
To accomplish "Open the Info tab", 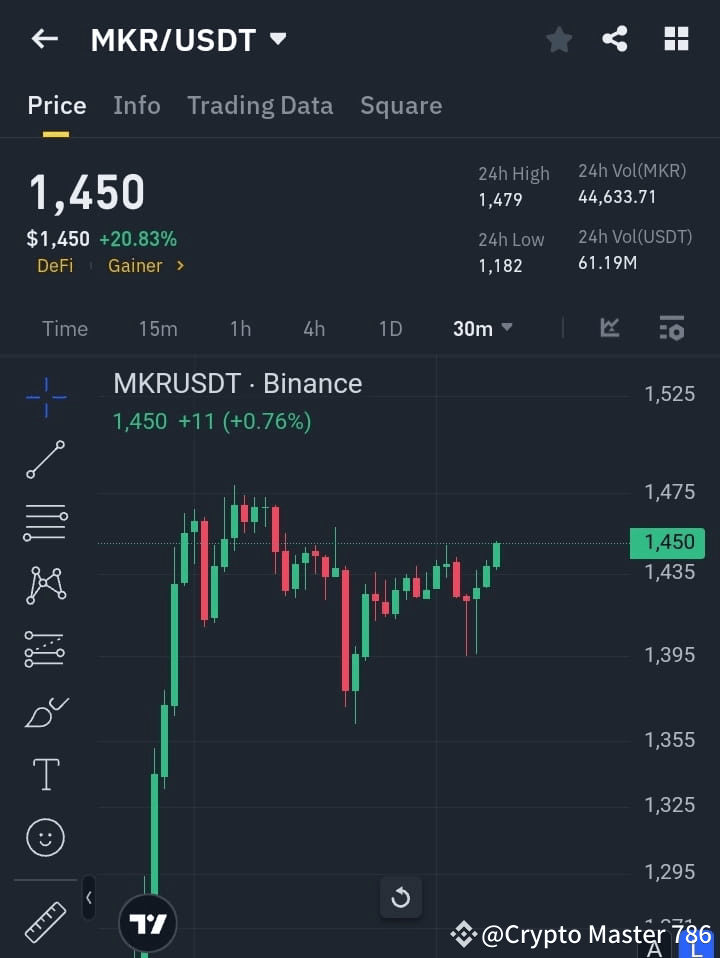I will 136,105.
